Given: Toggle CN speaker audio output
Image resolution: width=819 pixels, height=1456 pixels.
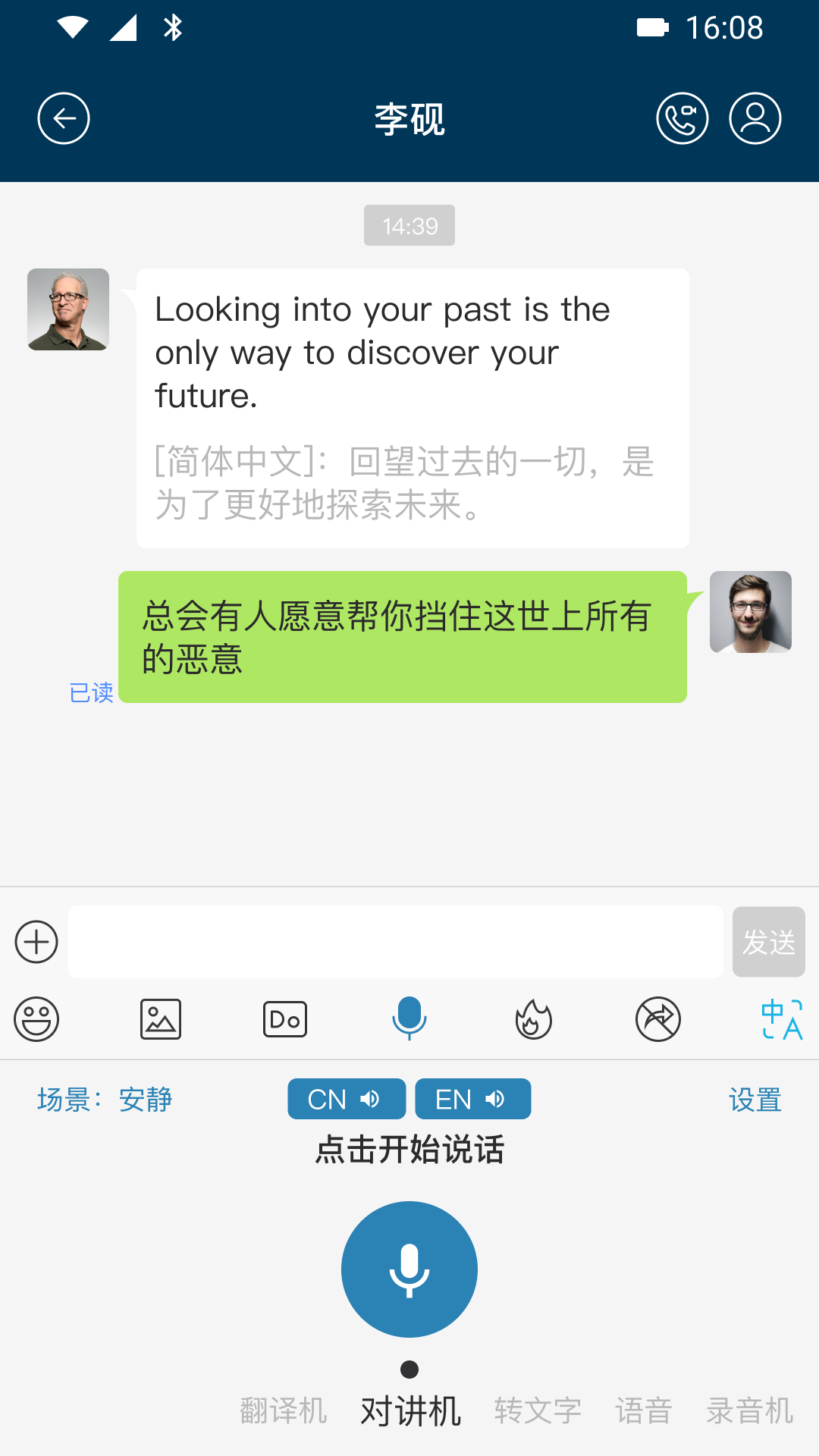Looking at the screenshot, I should pos(346,1098).
